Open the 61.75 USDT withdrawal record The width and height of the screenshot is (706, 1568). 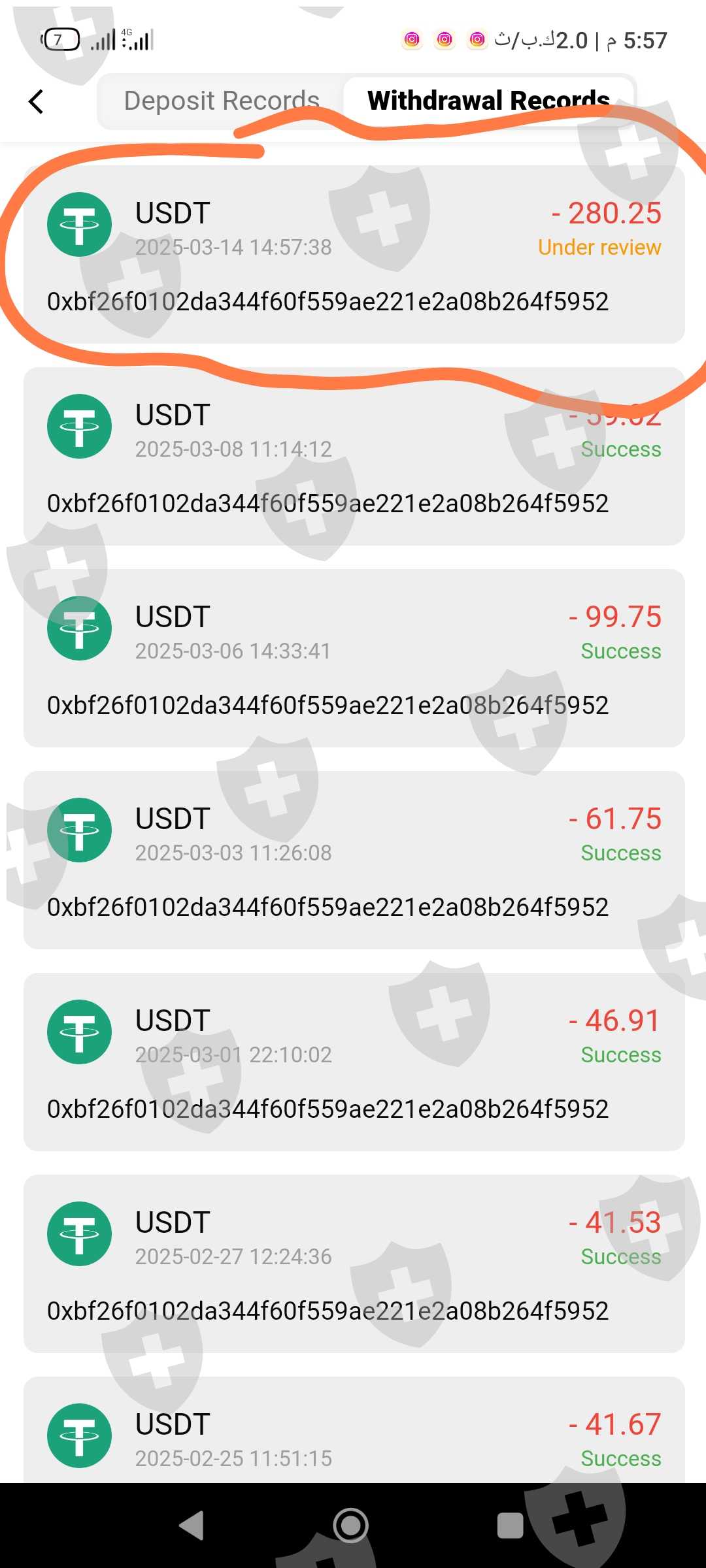(x=354, y=860)
